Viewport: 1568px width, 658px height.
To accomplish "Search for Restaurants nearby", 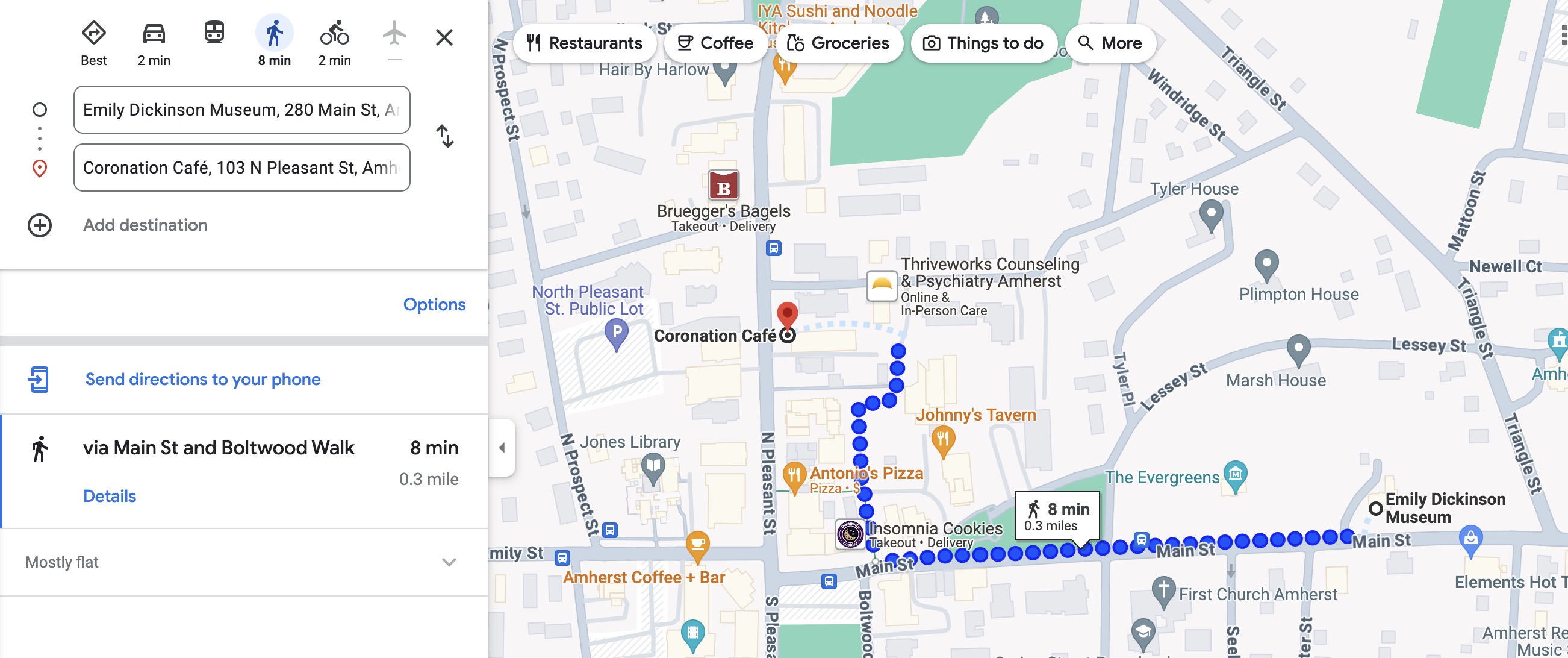I will click(583, 43).
